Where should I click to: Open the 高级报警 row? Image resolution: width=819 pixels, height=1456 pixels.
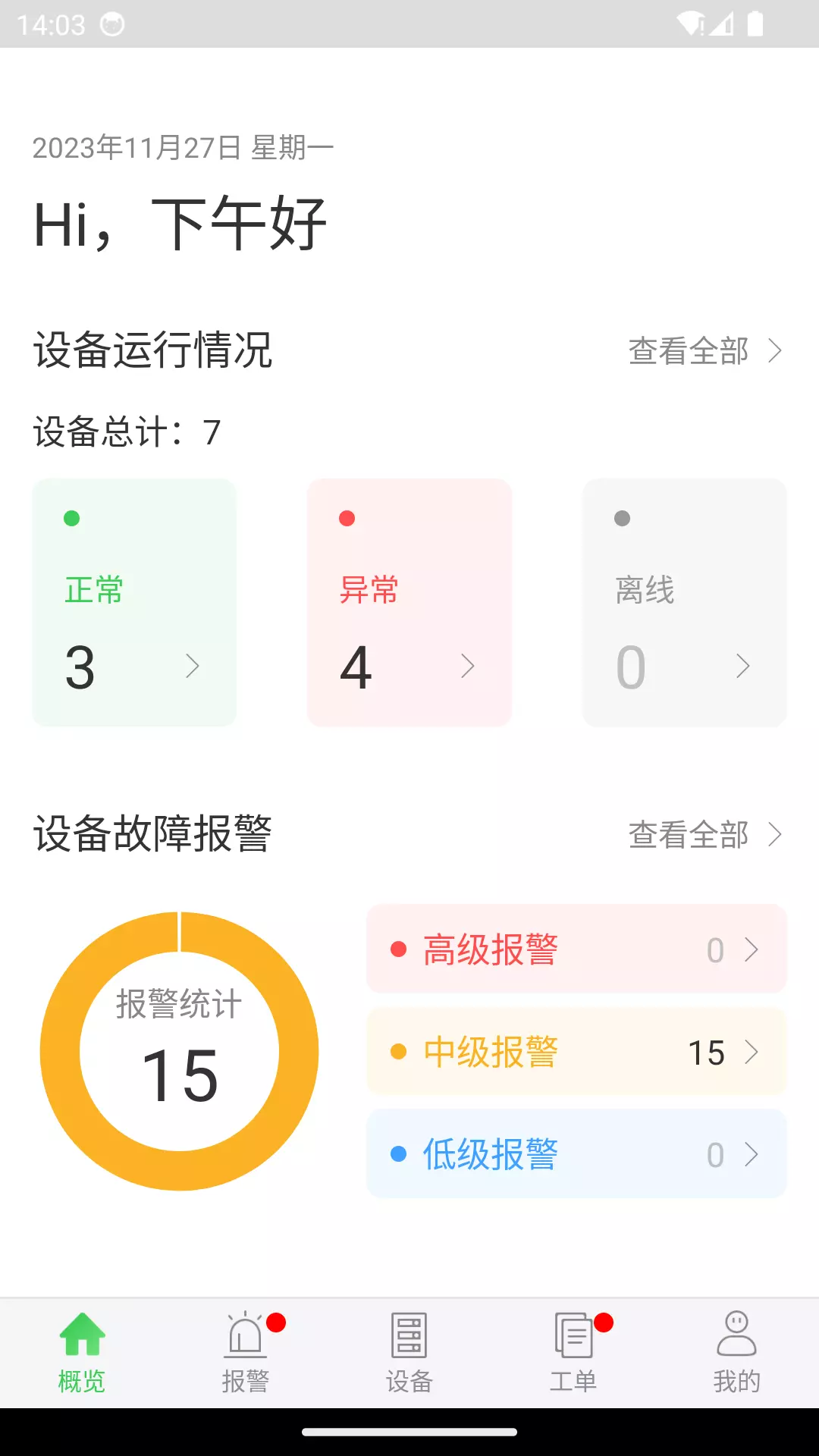tap(576, 949)
